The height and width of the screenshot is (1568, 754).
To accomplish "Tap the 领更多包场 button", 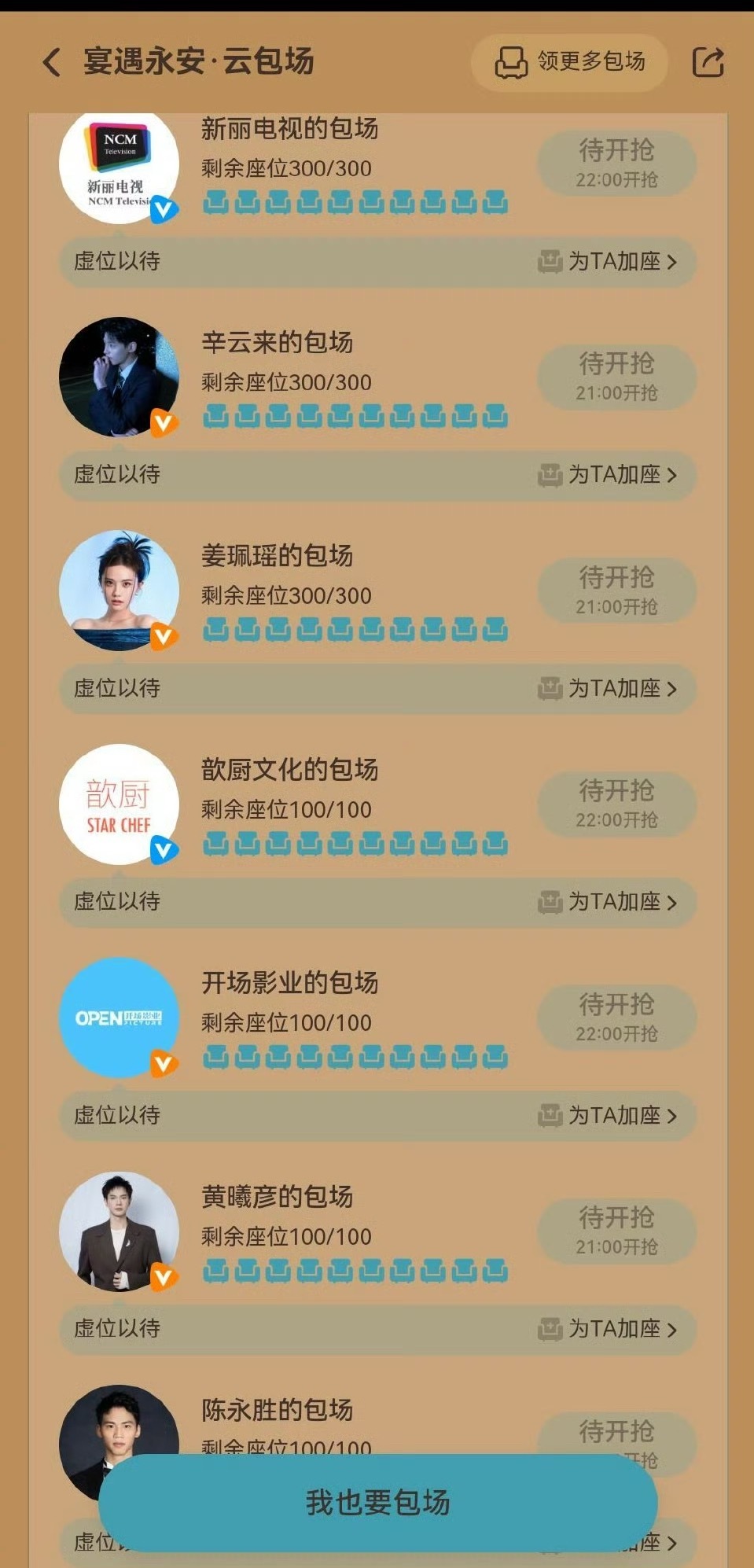I will tap(569, 61).
